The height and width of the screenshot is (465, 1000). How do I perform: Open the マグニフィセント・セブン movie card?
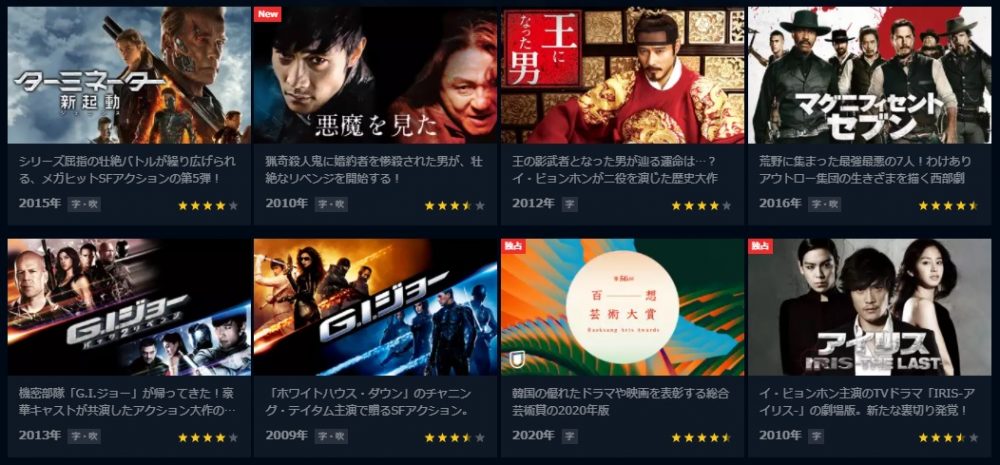869,75
